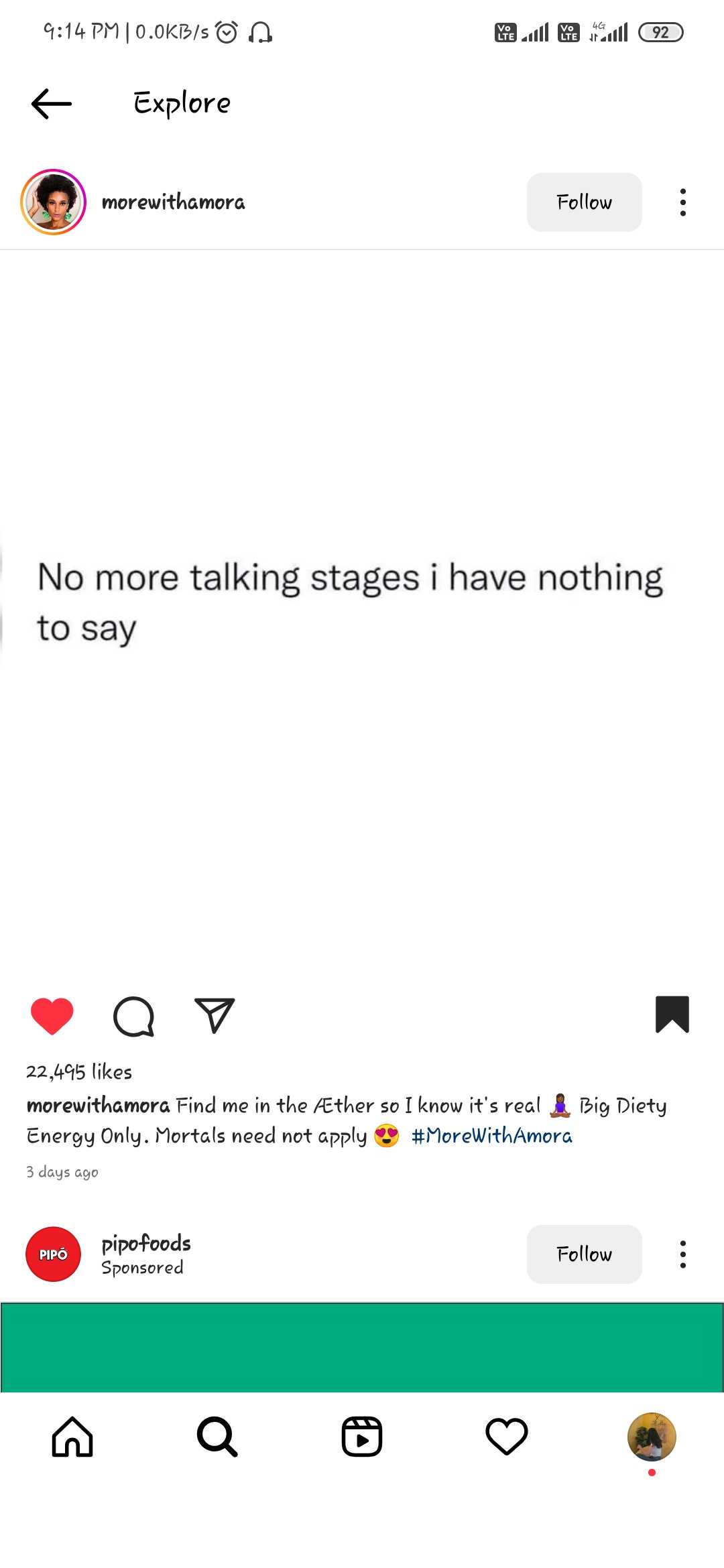Share morewithamora's post via the paper plane
The image size is (724, 1568).
(x=215, y=1016)
